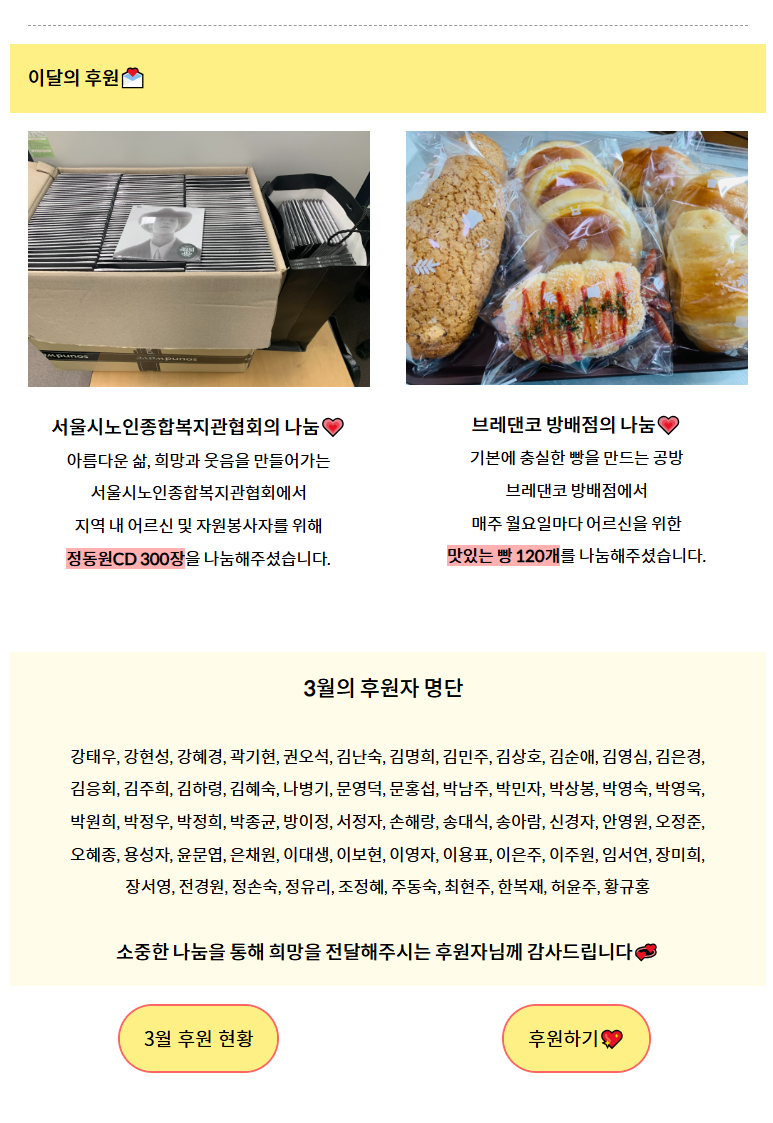This screenshot has width=773, height=1123.
Task: Open the 3월 후원 현황 button
Action: (x=198, y=1038)
